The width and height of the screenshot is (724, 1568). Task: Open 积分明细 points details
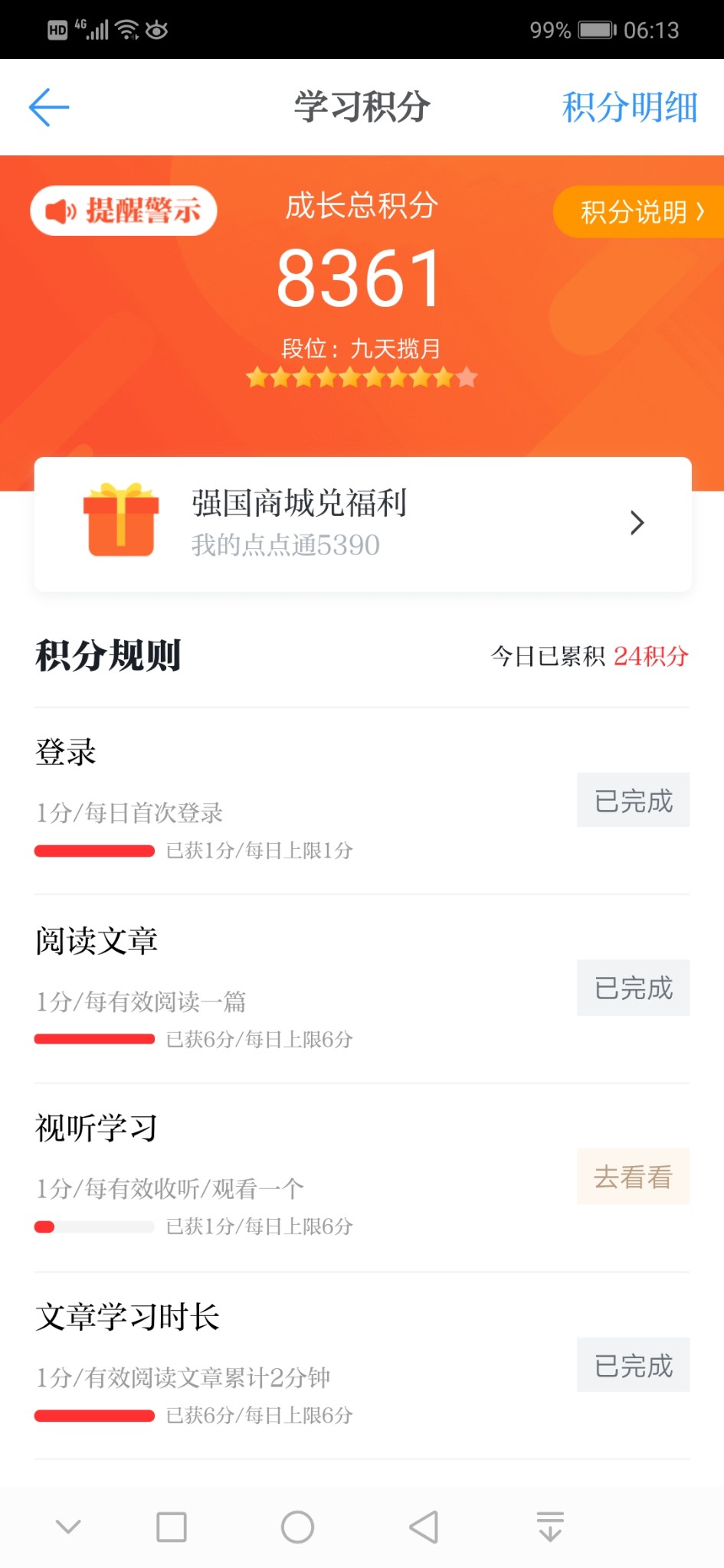click(630, 107)
